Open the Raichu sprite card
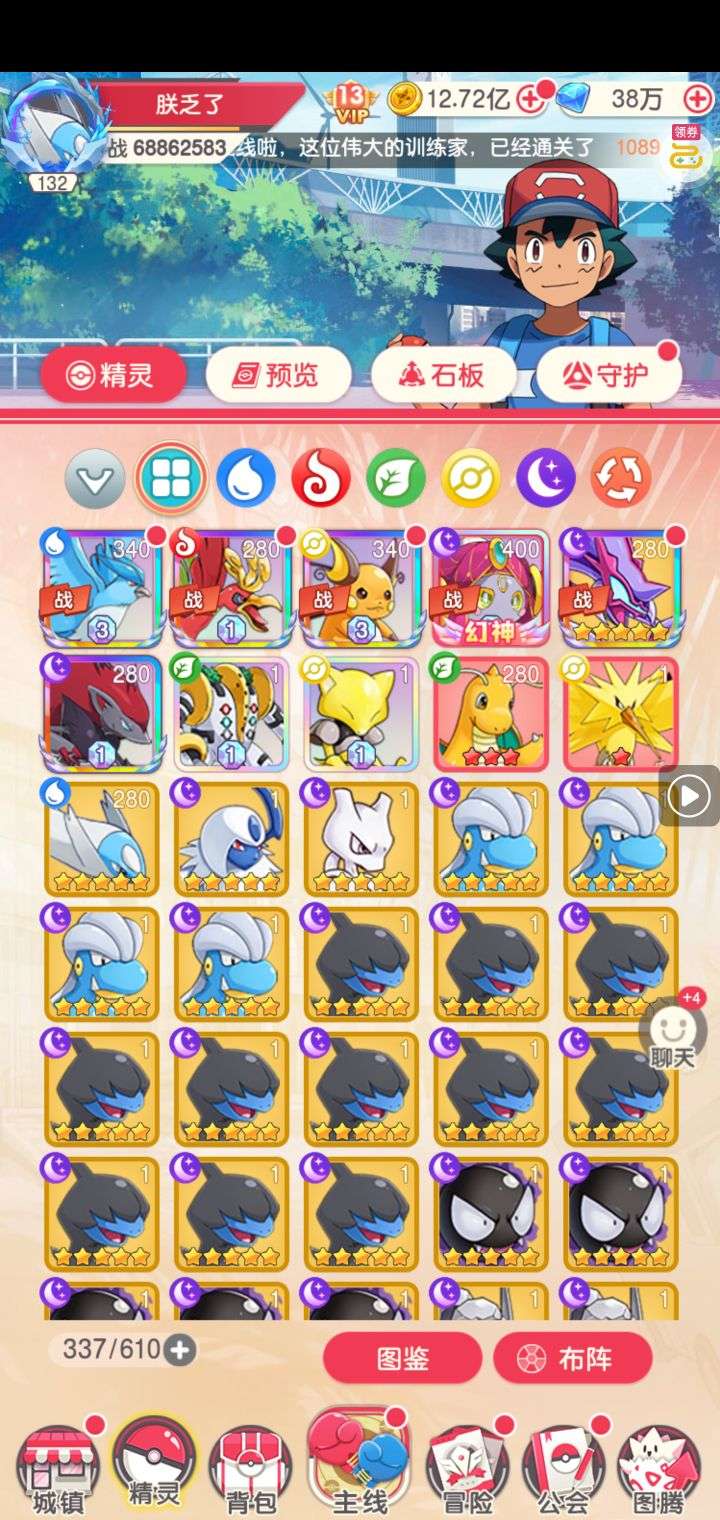This screenshot has height=1520, width=720. click(x=360, y=588)
